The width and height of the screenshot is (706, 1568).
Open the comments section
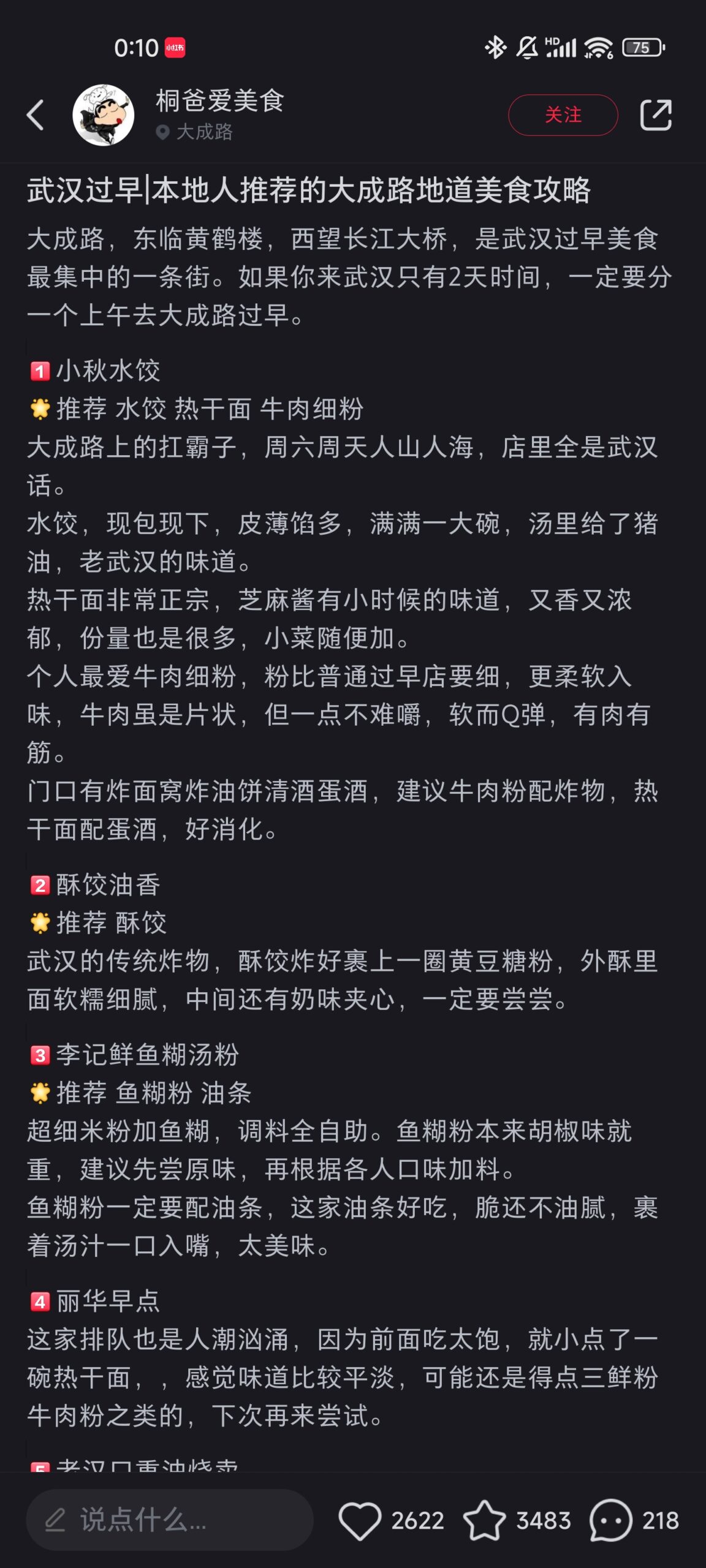(x=610, y=1520)
